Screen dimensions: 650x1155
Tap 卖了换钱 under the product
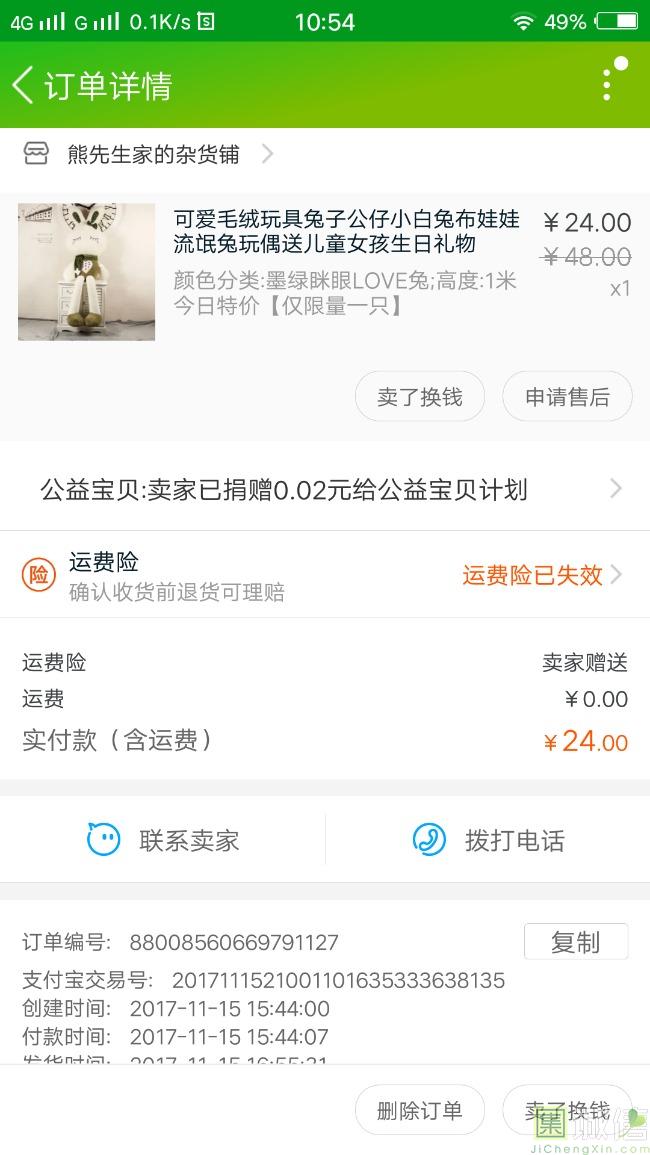pos(420,397)
